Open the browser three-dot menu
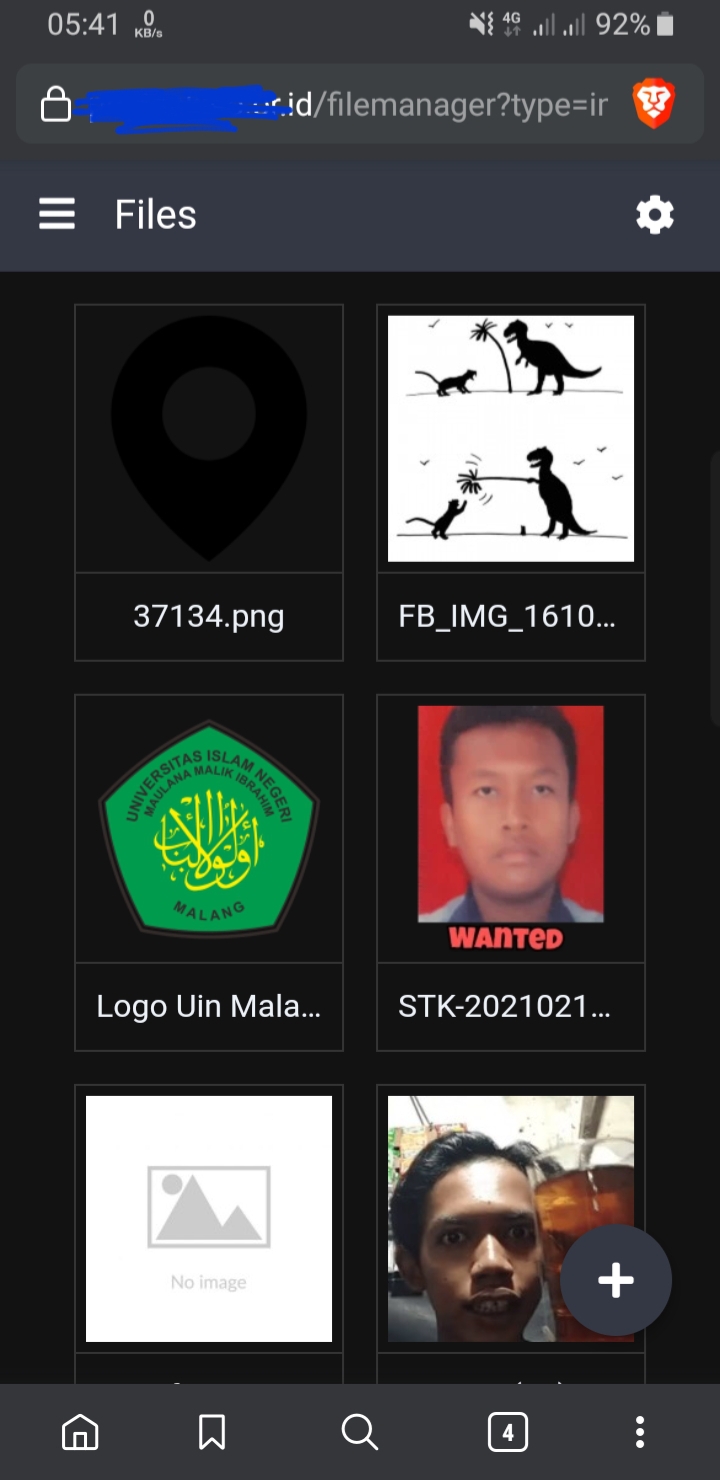 pyautogui.click(x=640, y=1432)
